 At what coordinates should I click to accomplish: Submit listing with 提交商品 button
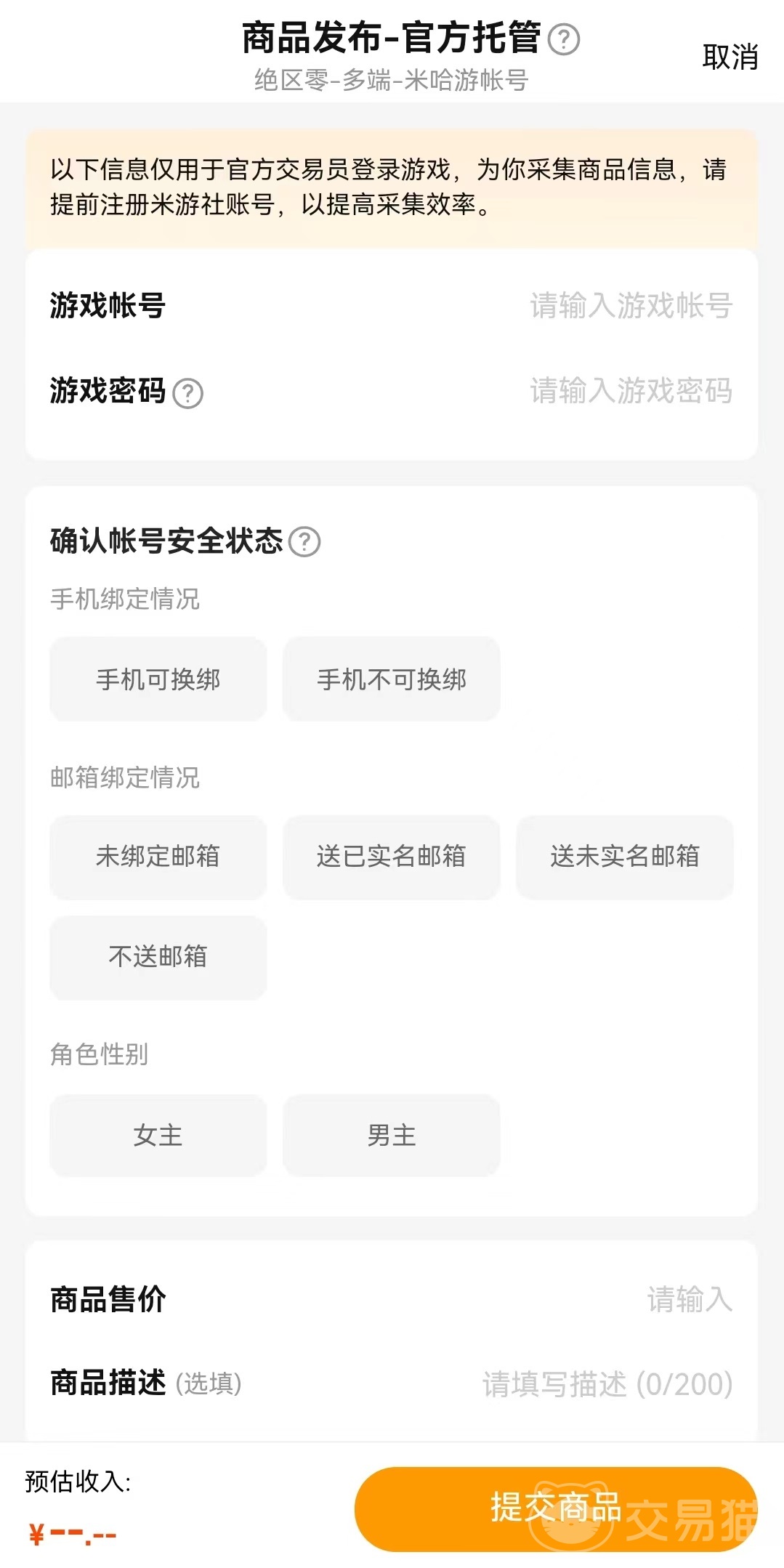556,1508
